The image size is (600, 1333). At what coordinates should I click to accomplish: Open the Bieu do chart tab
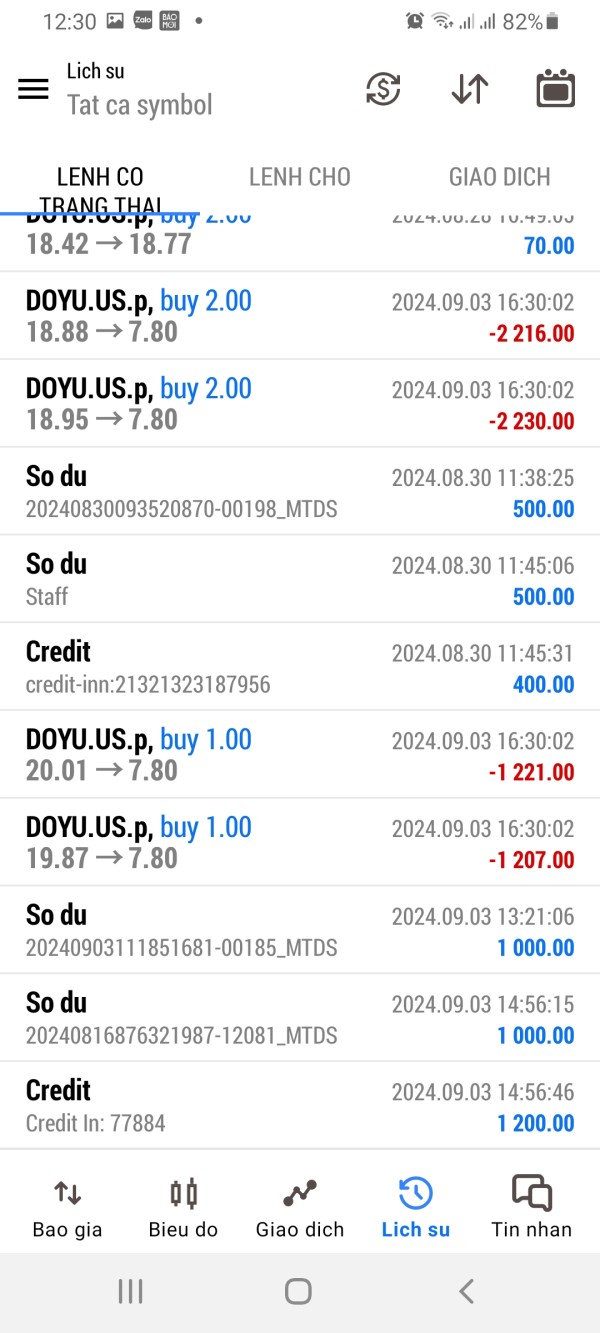pos(183,1207)
